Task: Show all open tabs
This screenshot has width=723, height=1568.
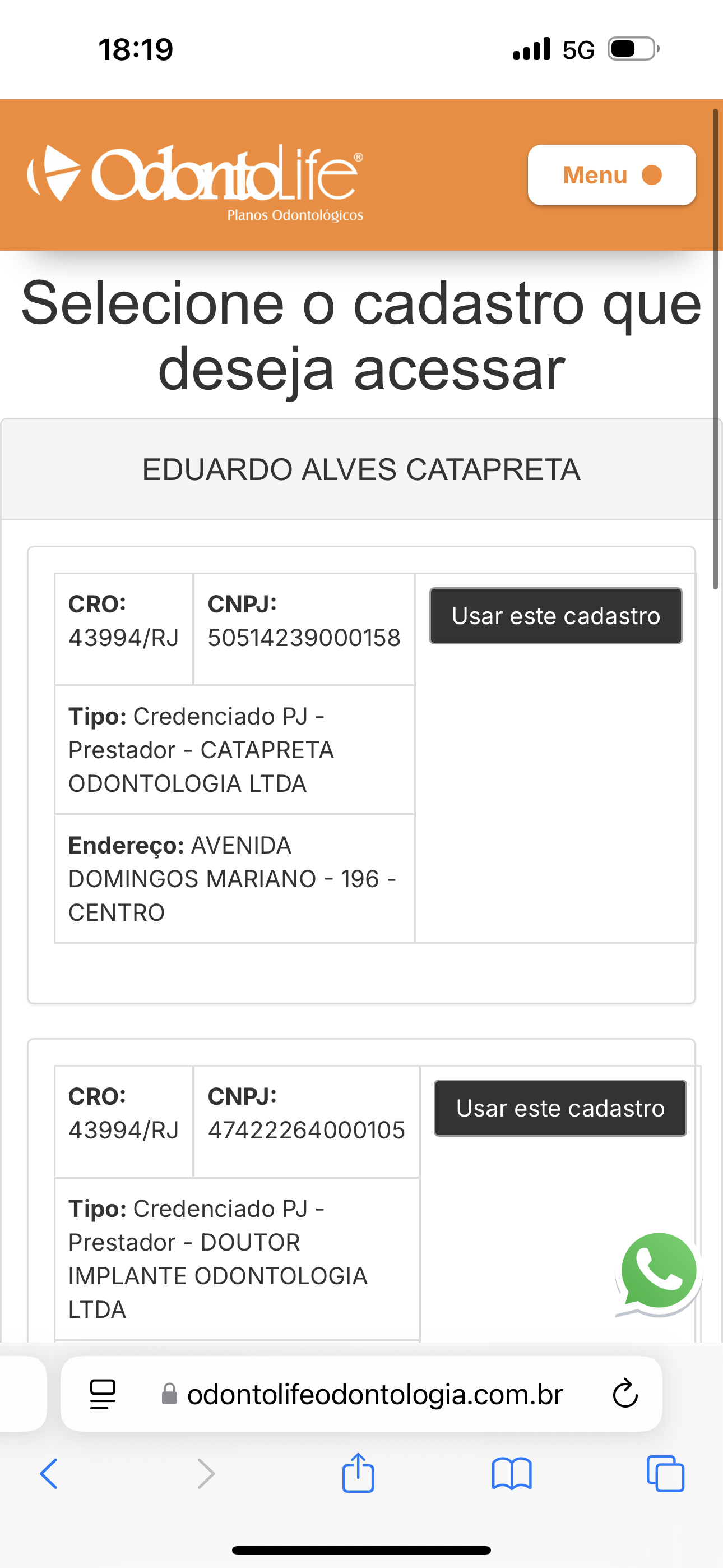Action: [x=665, y=1474]
